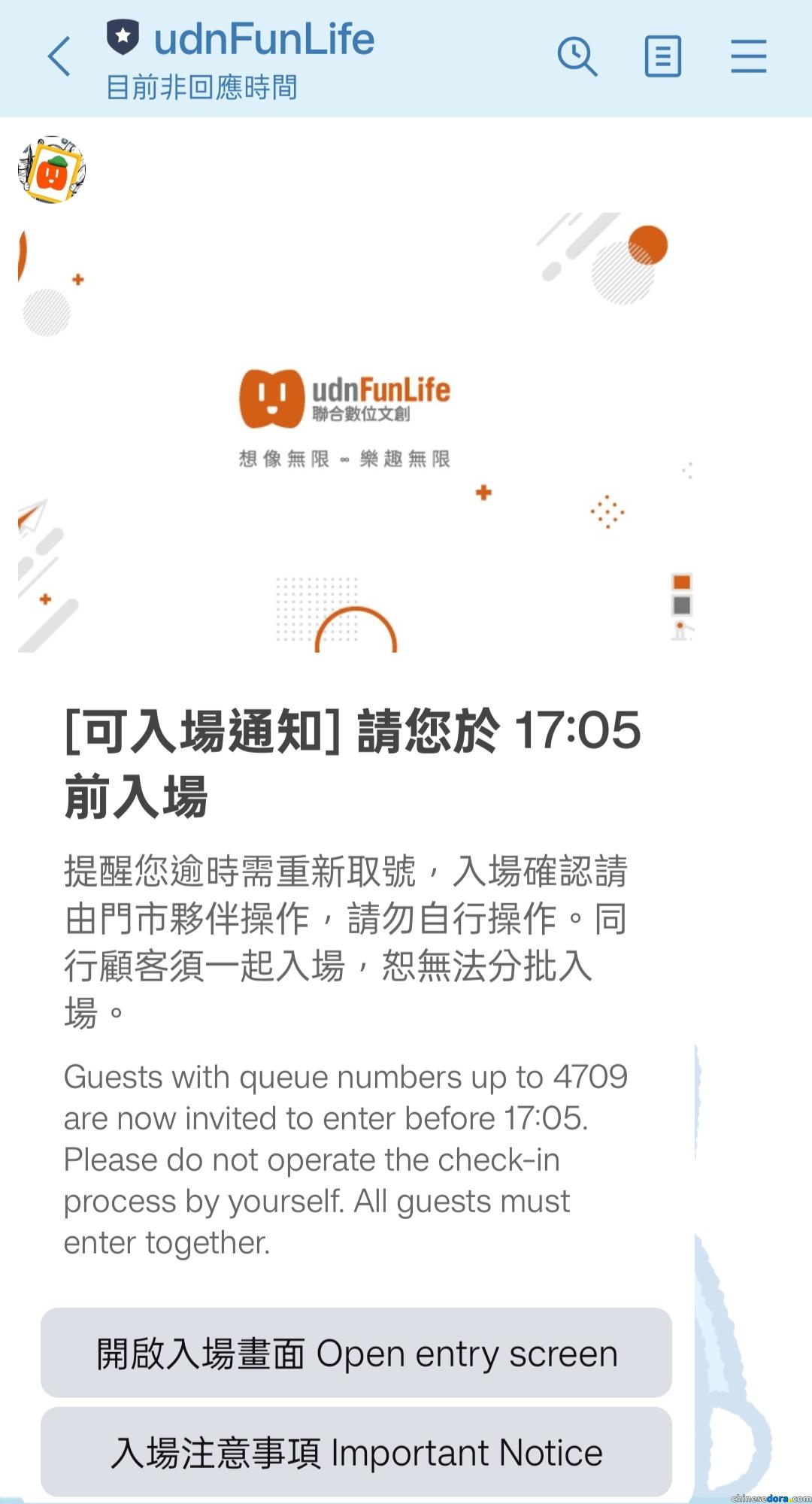Screen dimensions: 812x1504
Task: Open the notes icon in the header
Action: point(662,56)
